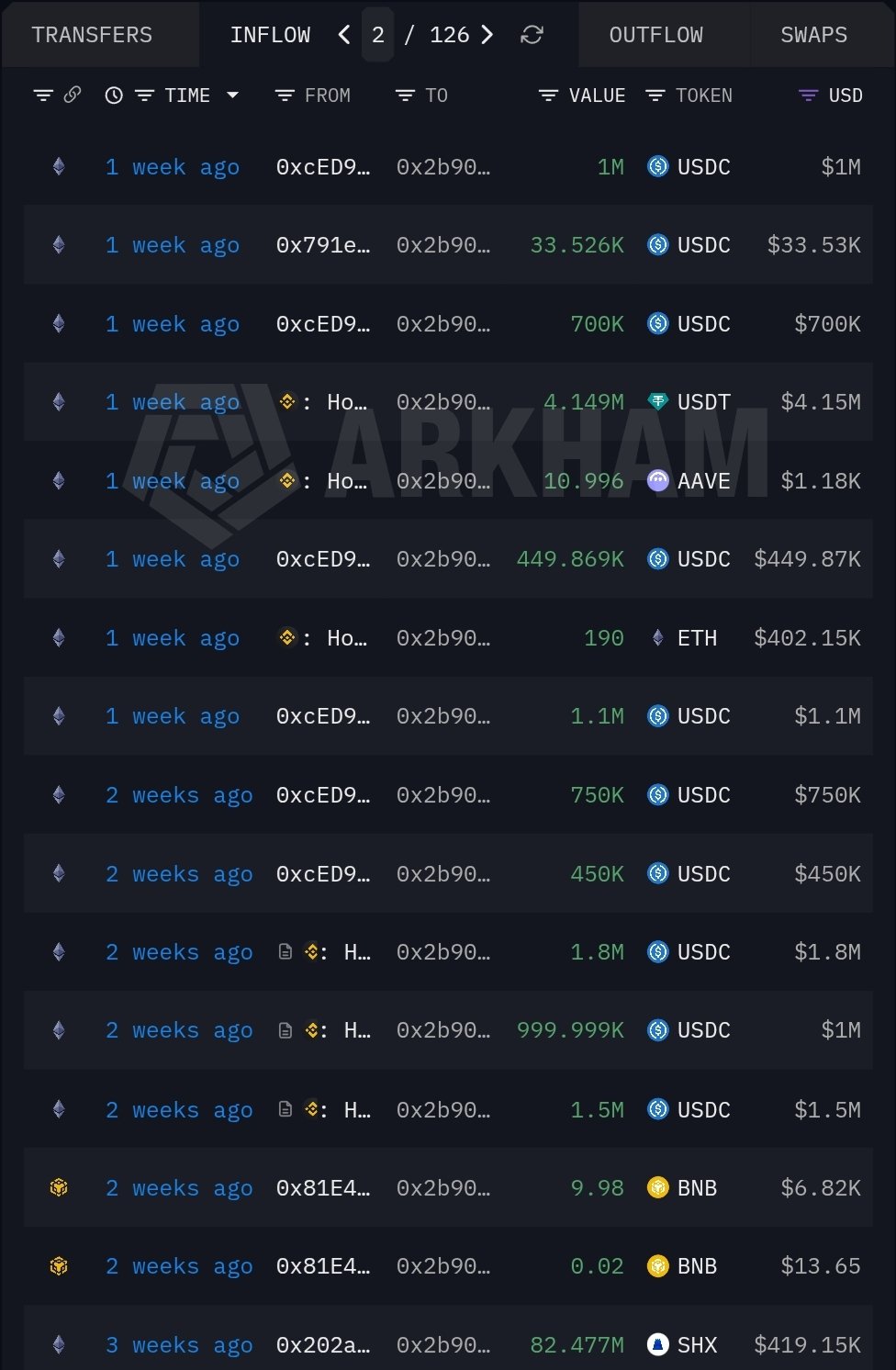The width and height of the screenshot is (896, 1370).
Task: Switch to the Transfers tab
Action: pyautogui.click(x=92, y=35)
